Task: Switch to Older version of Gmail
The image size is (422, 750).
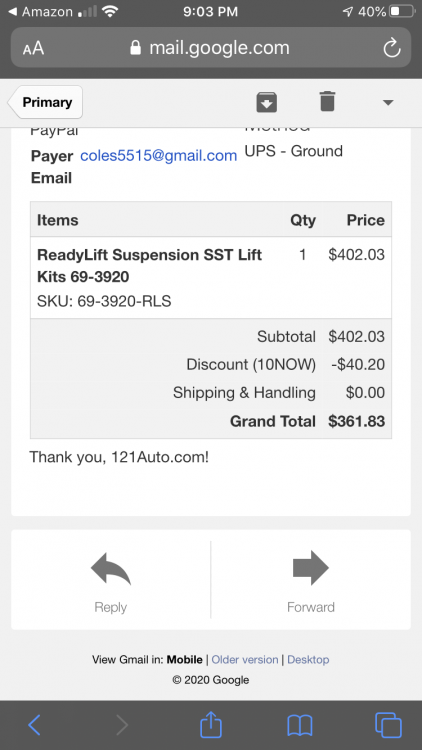Action: tap(244, 660)
